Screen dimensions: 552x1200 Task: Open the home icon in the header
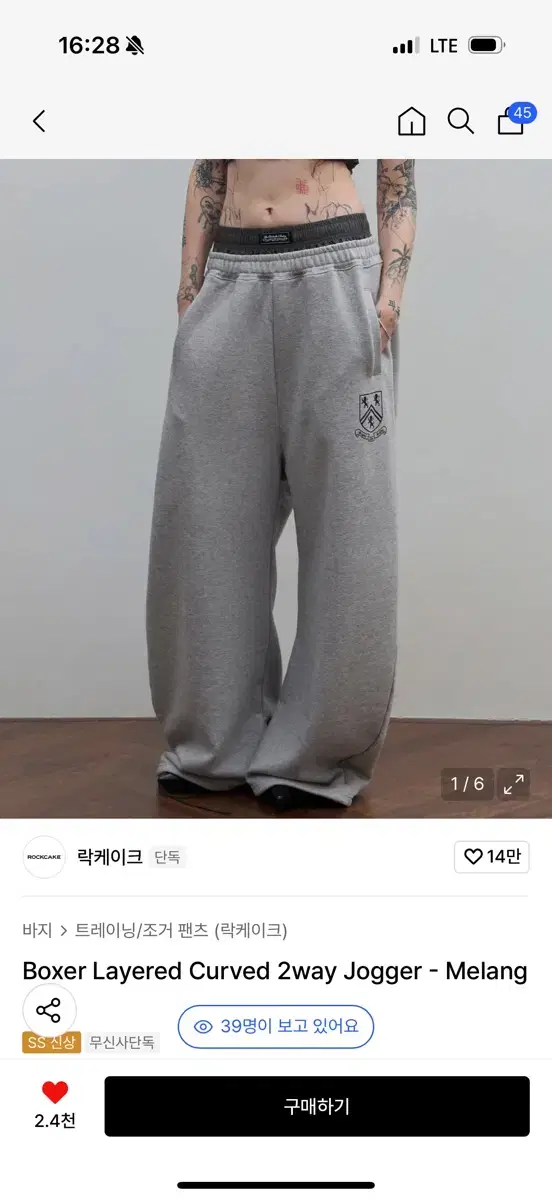tap(411, 122)
